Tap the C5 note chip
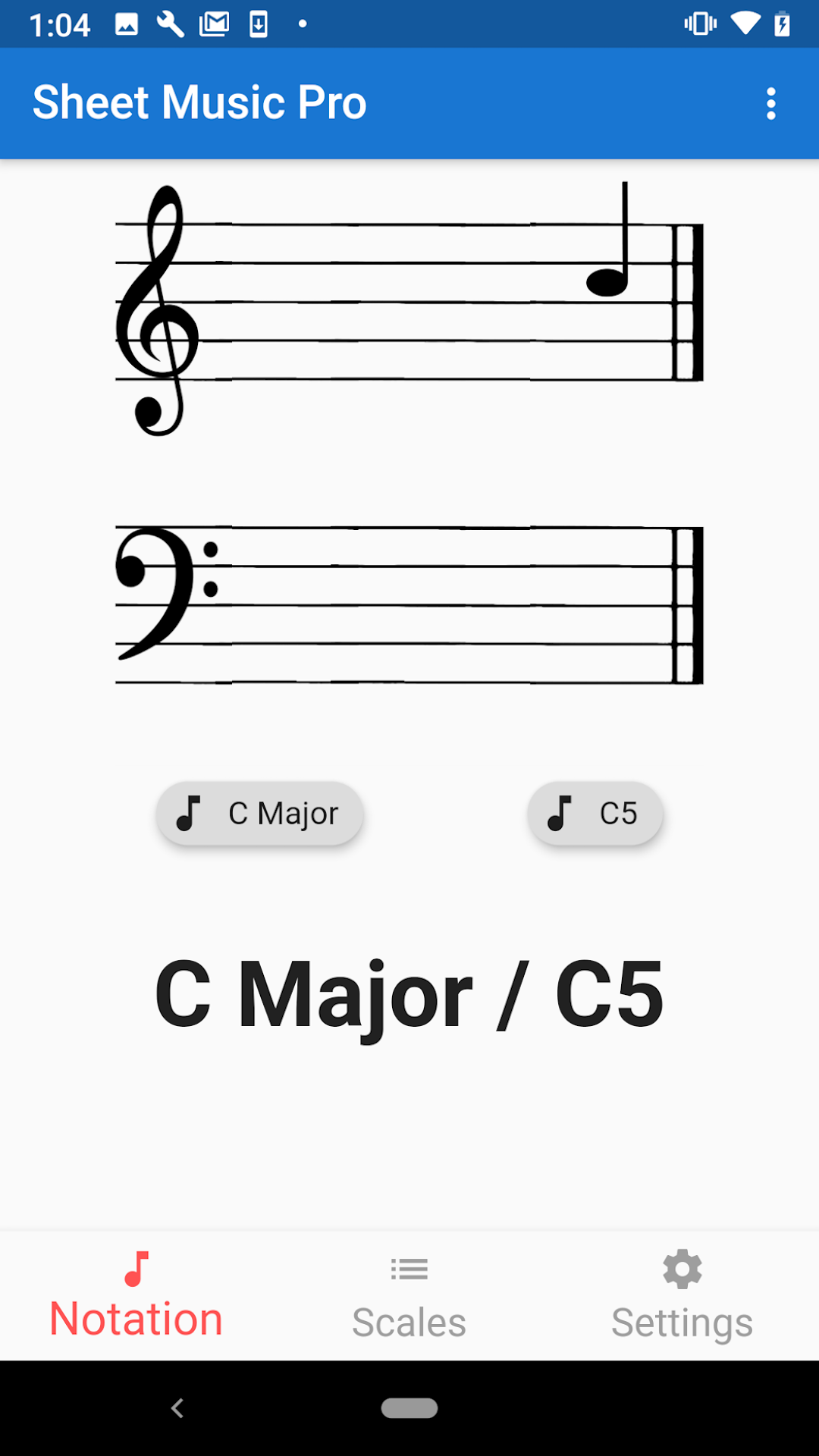 point(595,813)
